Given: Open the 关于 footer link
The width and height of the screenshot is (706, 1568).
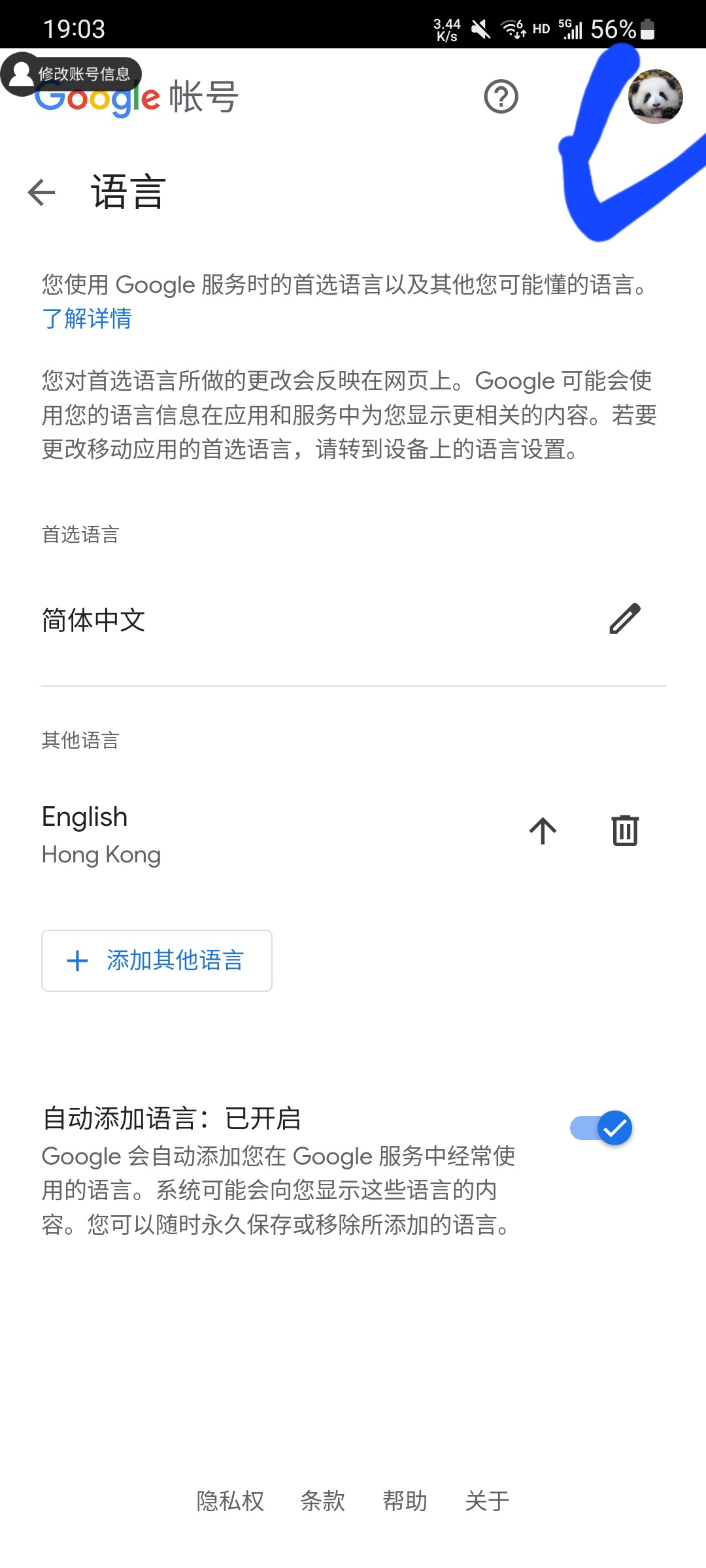Looking at the screenshot, I should [487, 1501].
